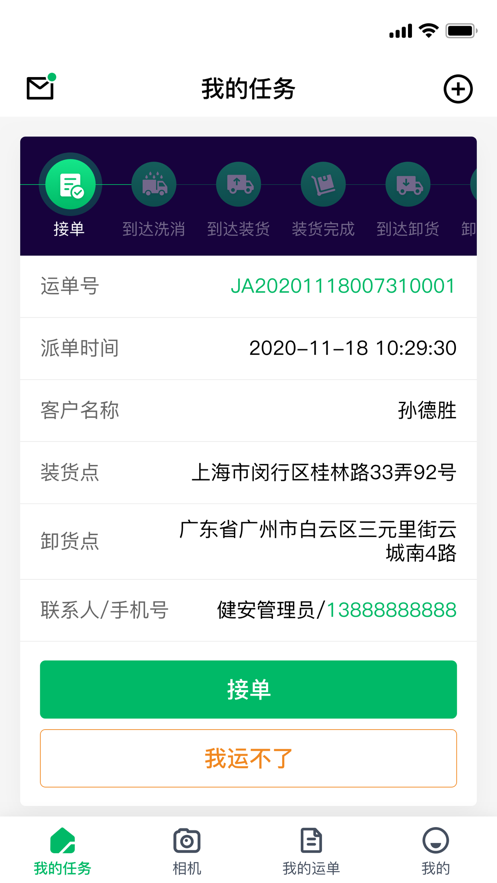497x883 pixels.
Task: Decline with the 我运不了 button
Action: (x=248, y=758)
